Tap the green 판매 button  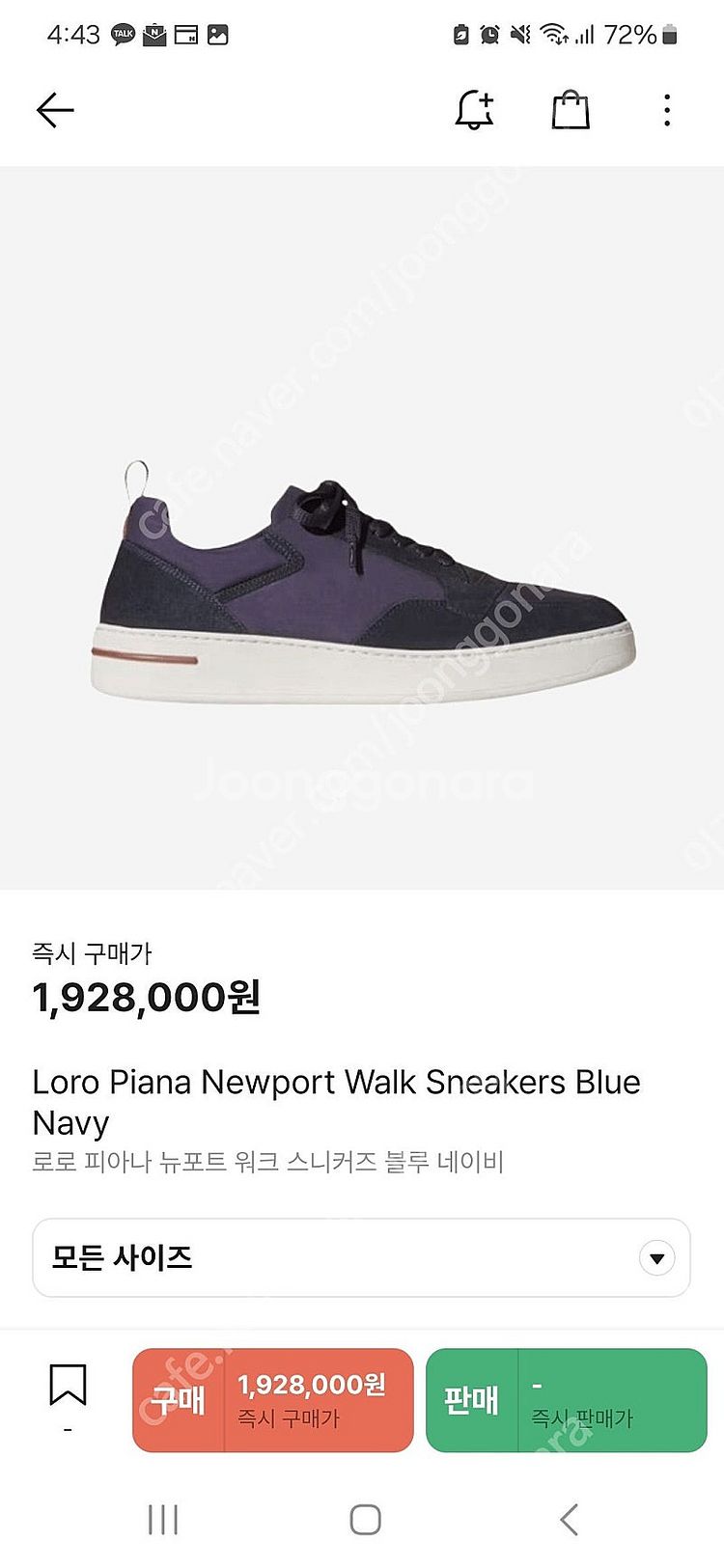[x=566, y=1400]
